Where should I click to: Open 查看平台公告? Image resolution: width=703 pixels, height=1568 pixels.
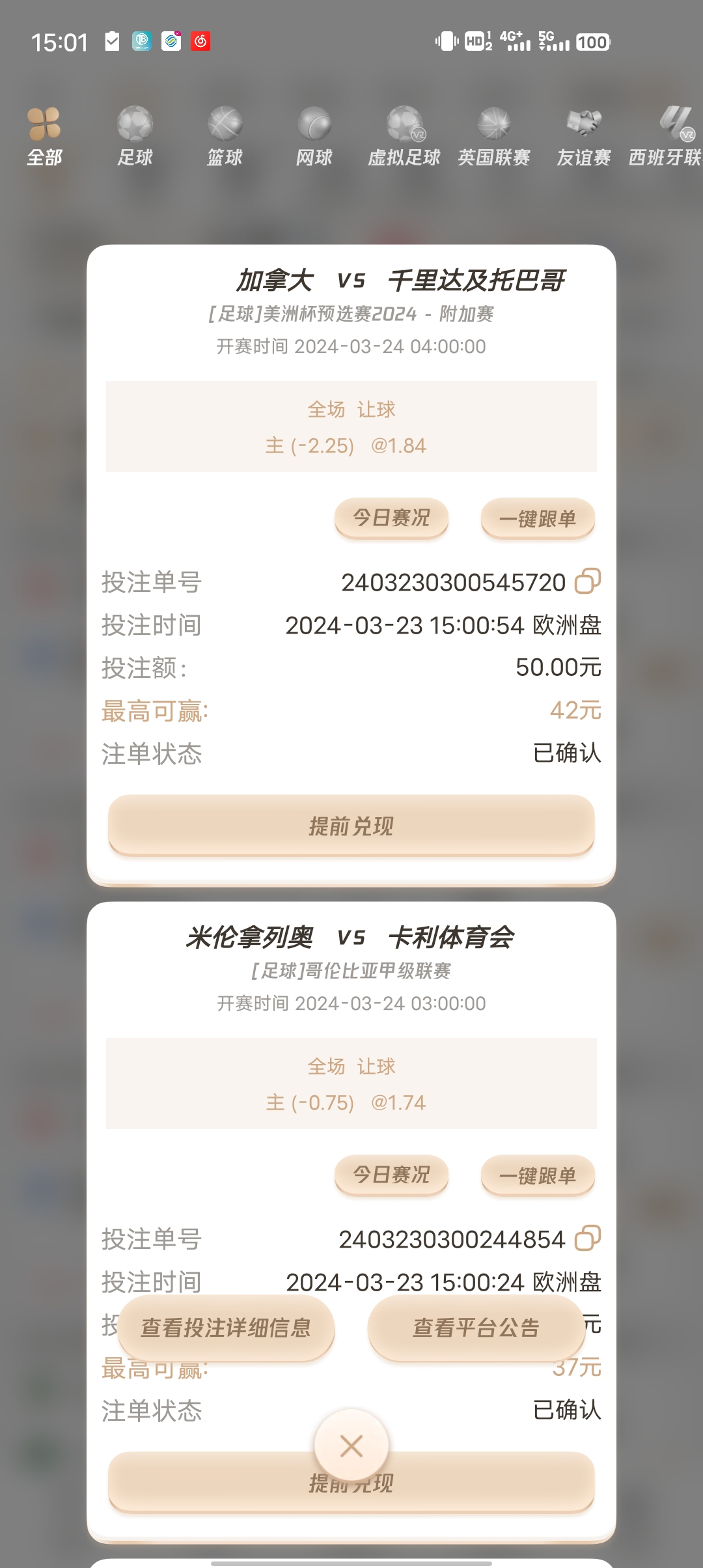476,1327
